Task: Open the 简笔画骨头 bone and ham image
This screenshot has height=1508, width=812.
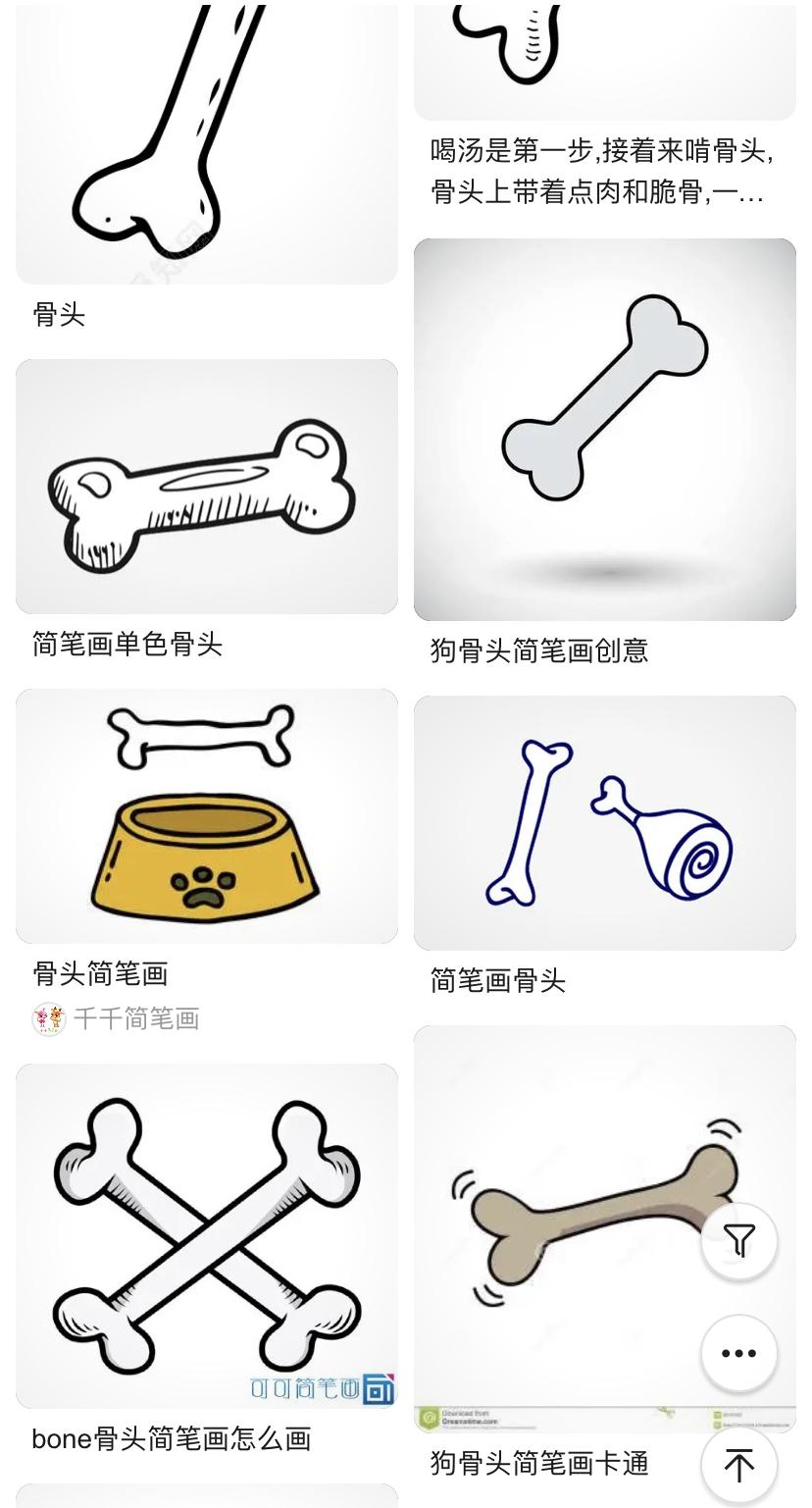Action: 604,822
